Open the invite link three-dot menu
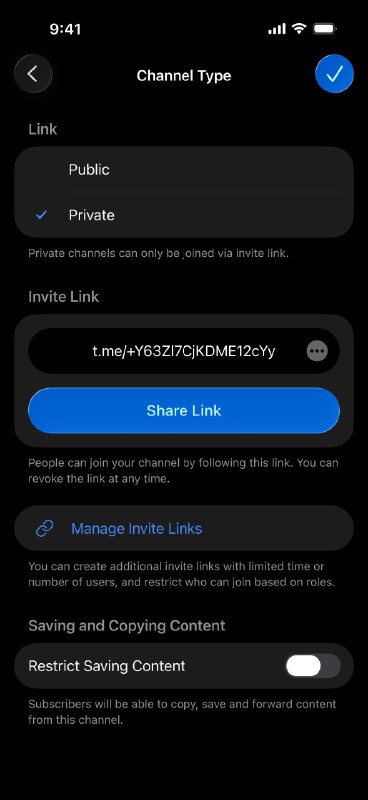 [317, 351]
